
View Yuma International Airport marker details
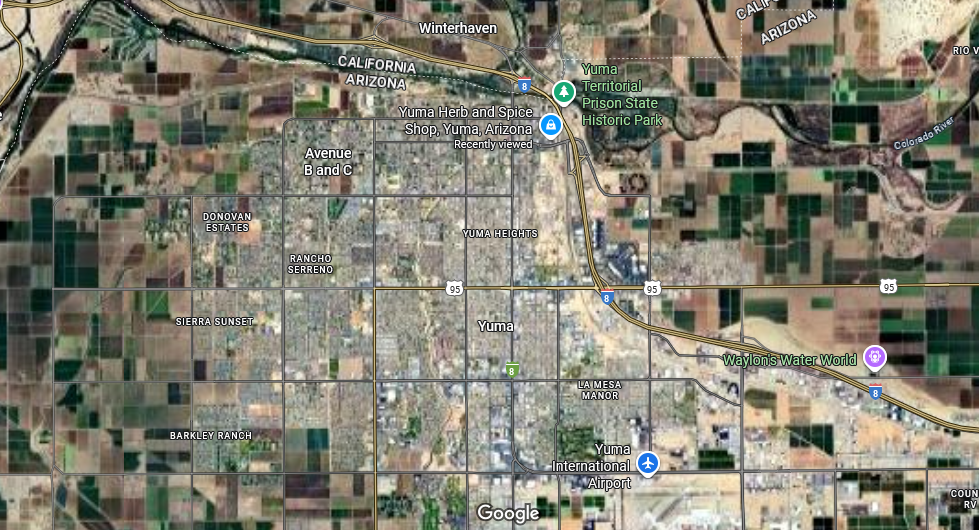[x=648, y=463]
